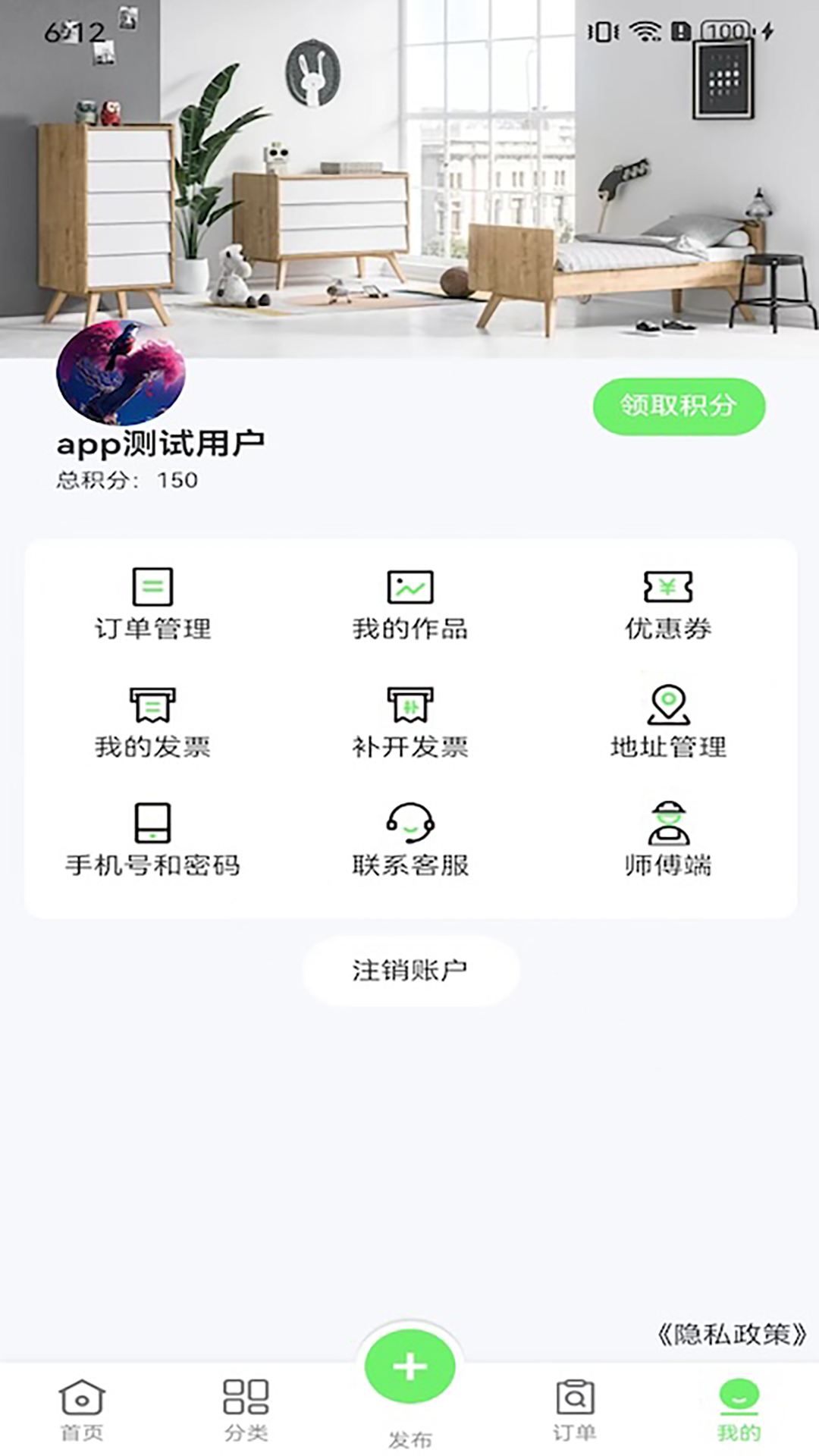Viewport: 819px width, 1456px height.
Task: Select the 我的 profile tab
Action: coord(738,1409)
